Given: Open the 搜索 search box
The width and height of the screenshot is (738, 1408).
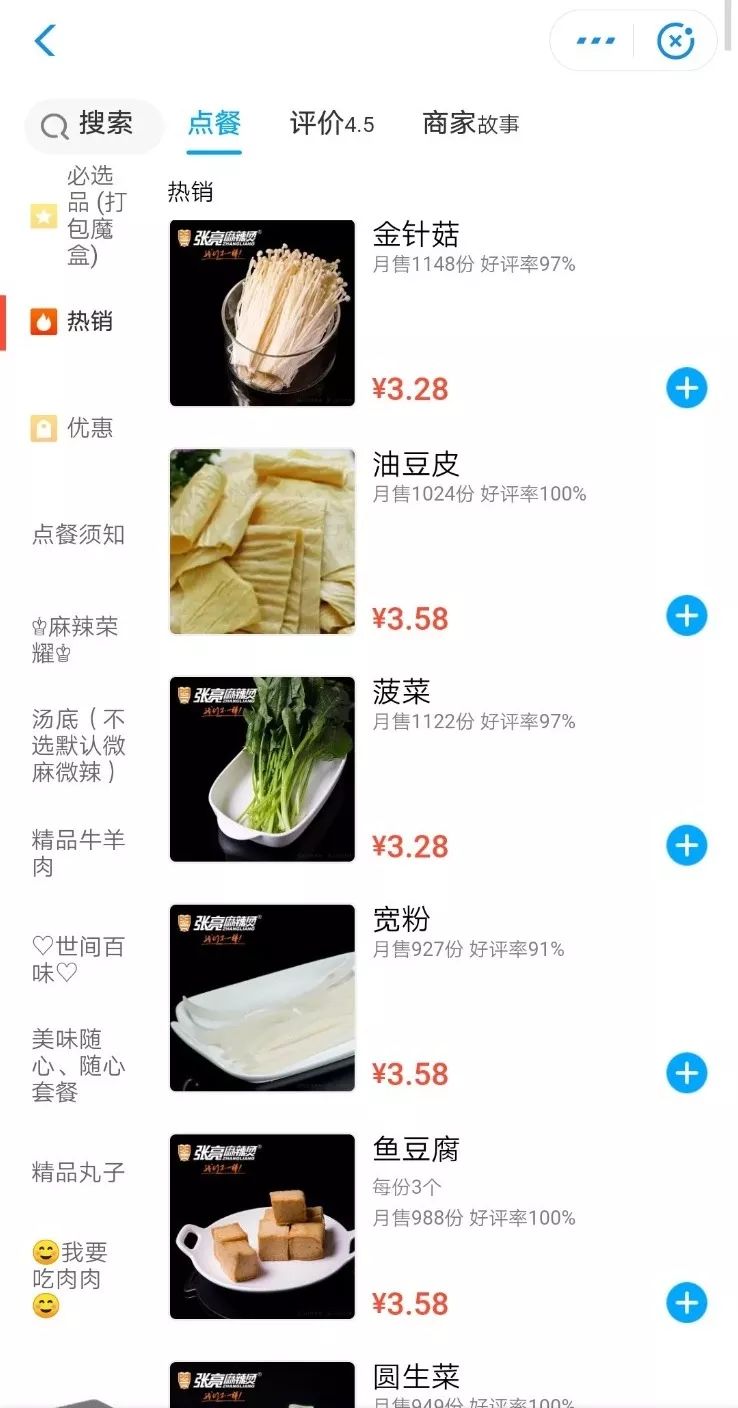Looking at the screenshot, I should coord(93,125).
